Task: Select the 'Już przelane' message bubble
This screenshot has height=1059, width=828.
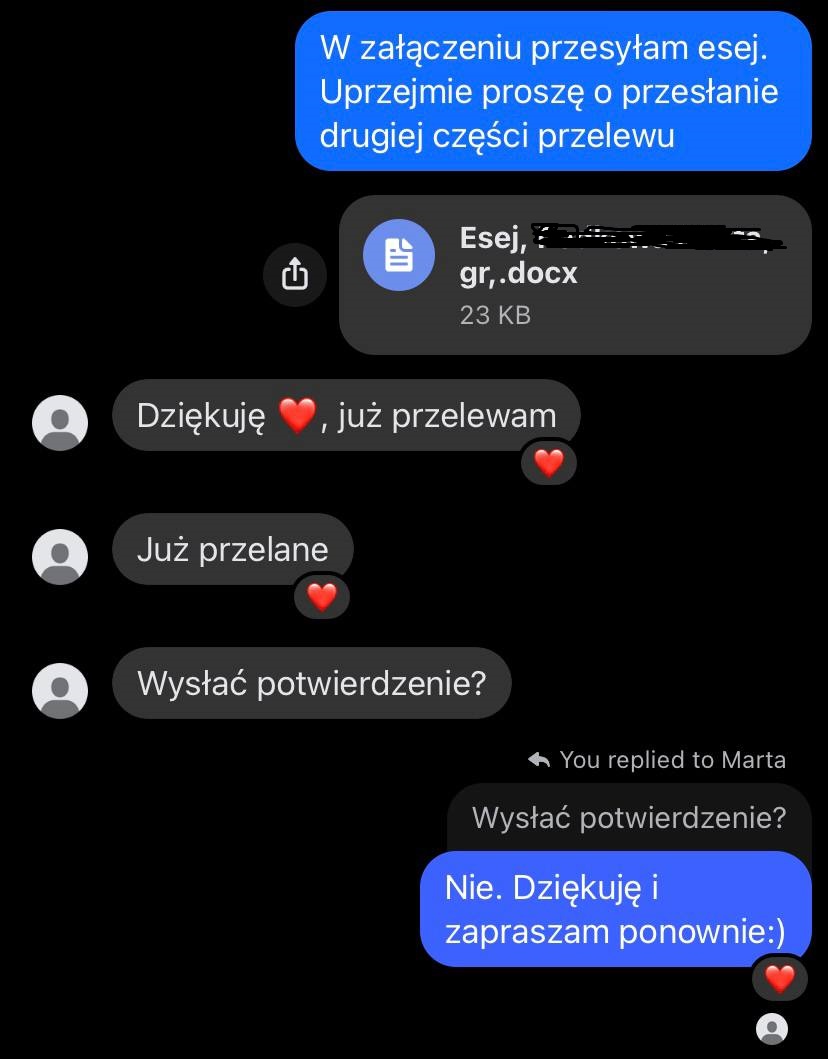Action: point(232,548)
